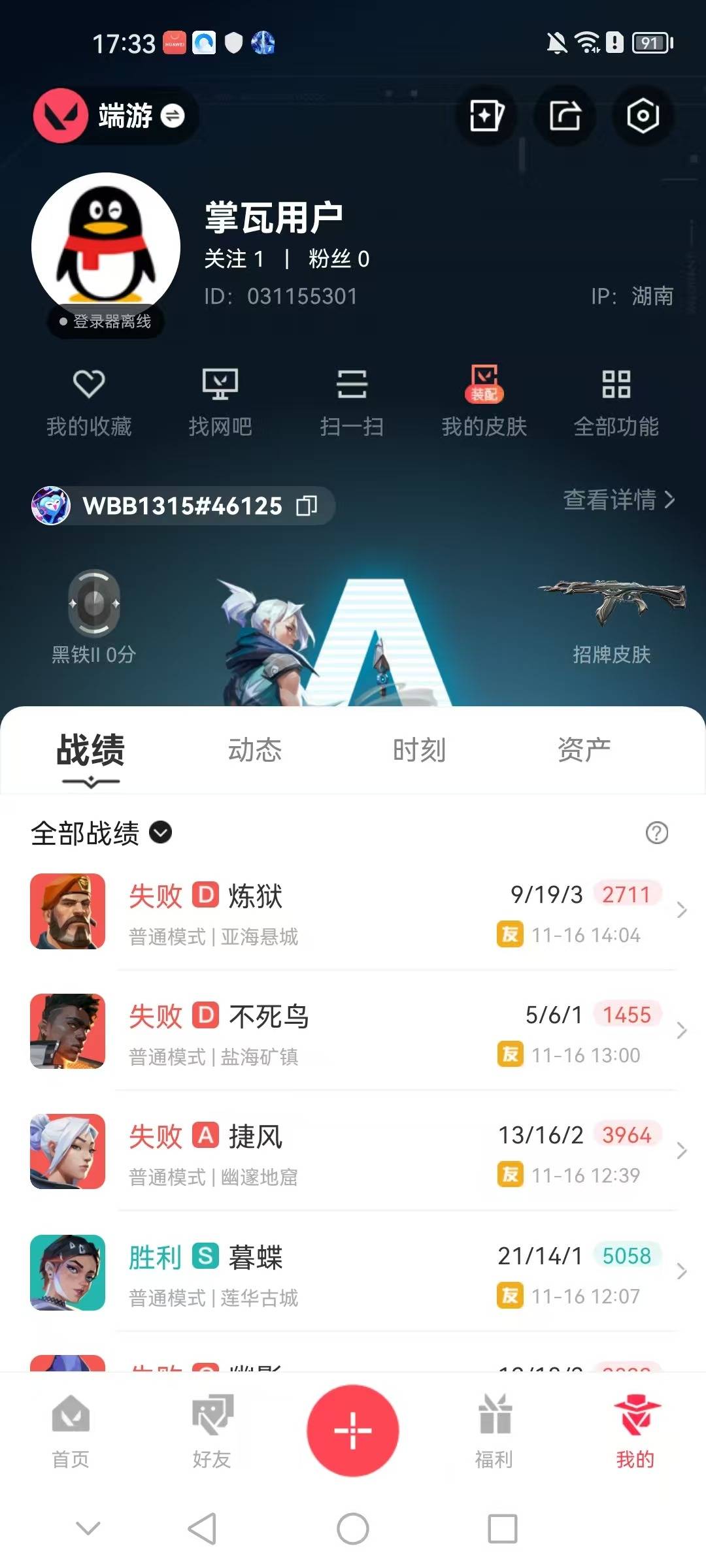Open the share icon in top bar

pos(565,116)
